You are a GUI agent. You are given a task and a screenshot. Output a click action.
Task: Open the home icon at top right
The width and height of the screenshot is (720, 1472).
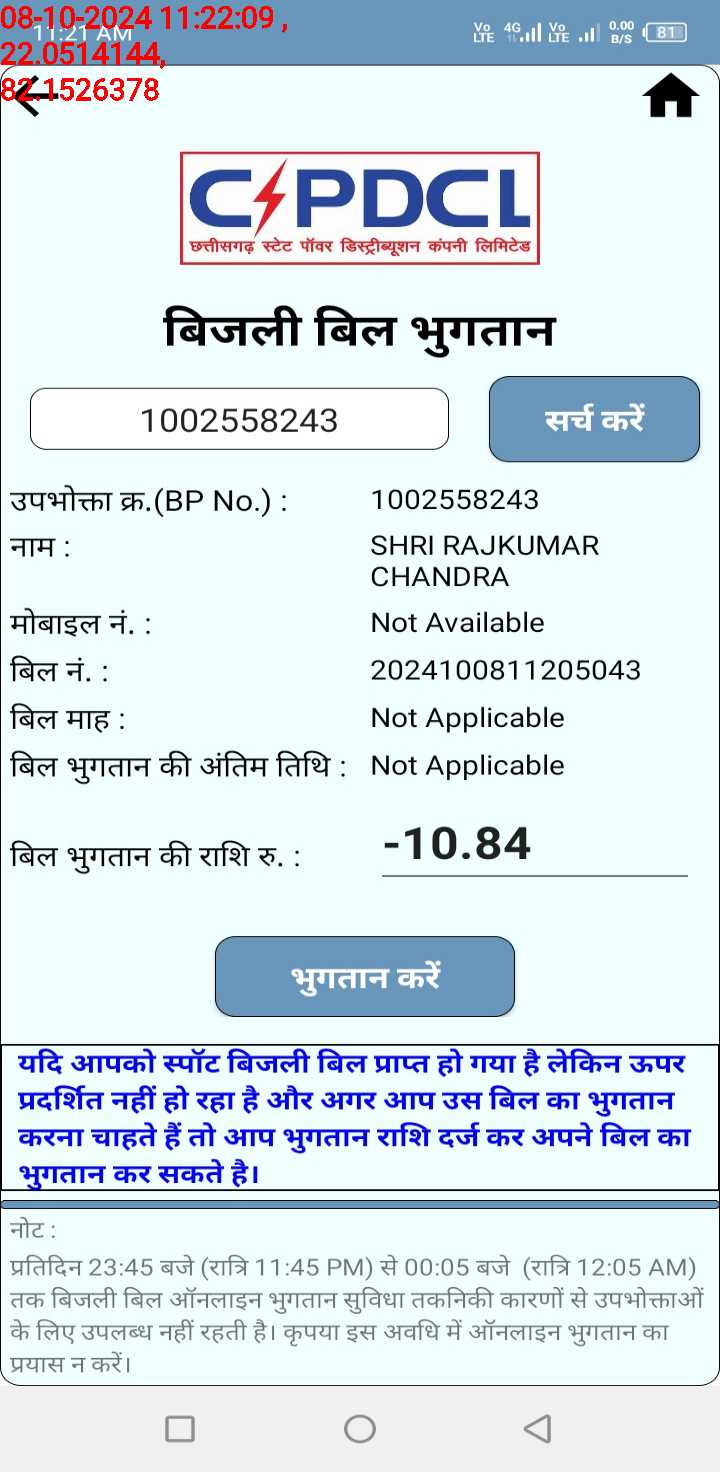tap(670, 96)
